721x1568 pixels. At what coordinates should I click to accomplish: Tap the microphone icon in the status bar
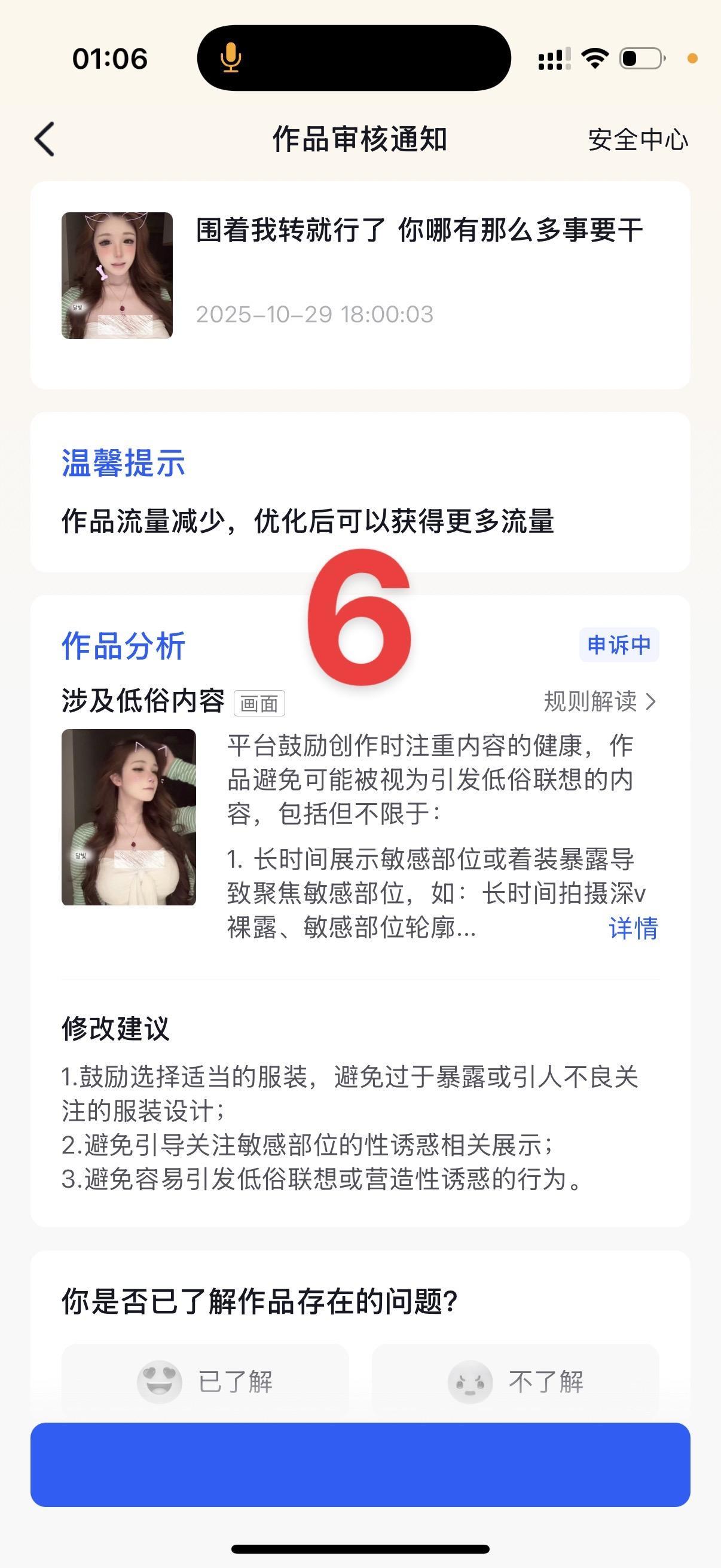[x=231, y=58]
